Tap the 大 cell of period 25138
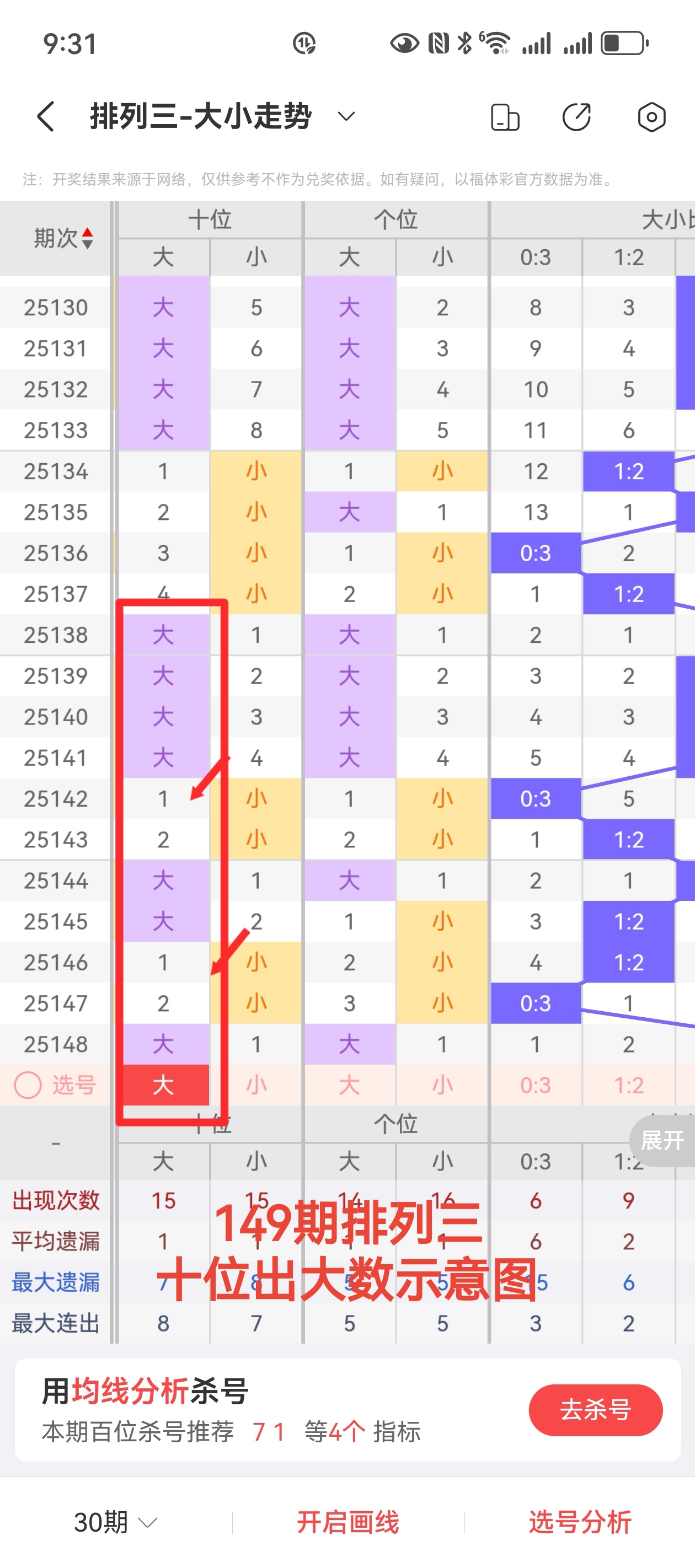Screen dimensions: 695x1568 pyautogui.click(x=163, y=635)
